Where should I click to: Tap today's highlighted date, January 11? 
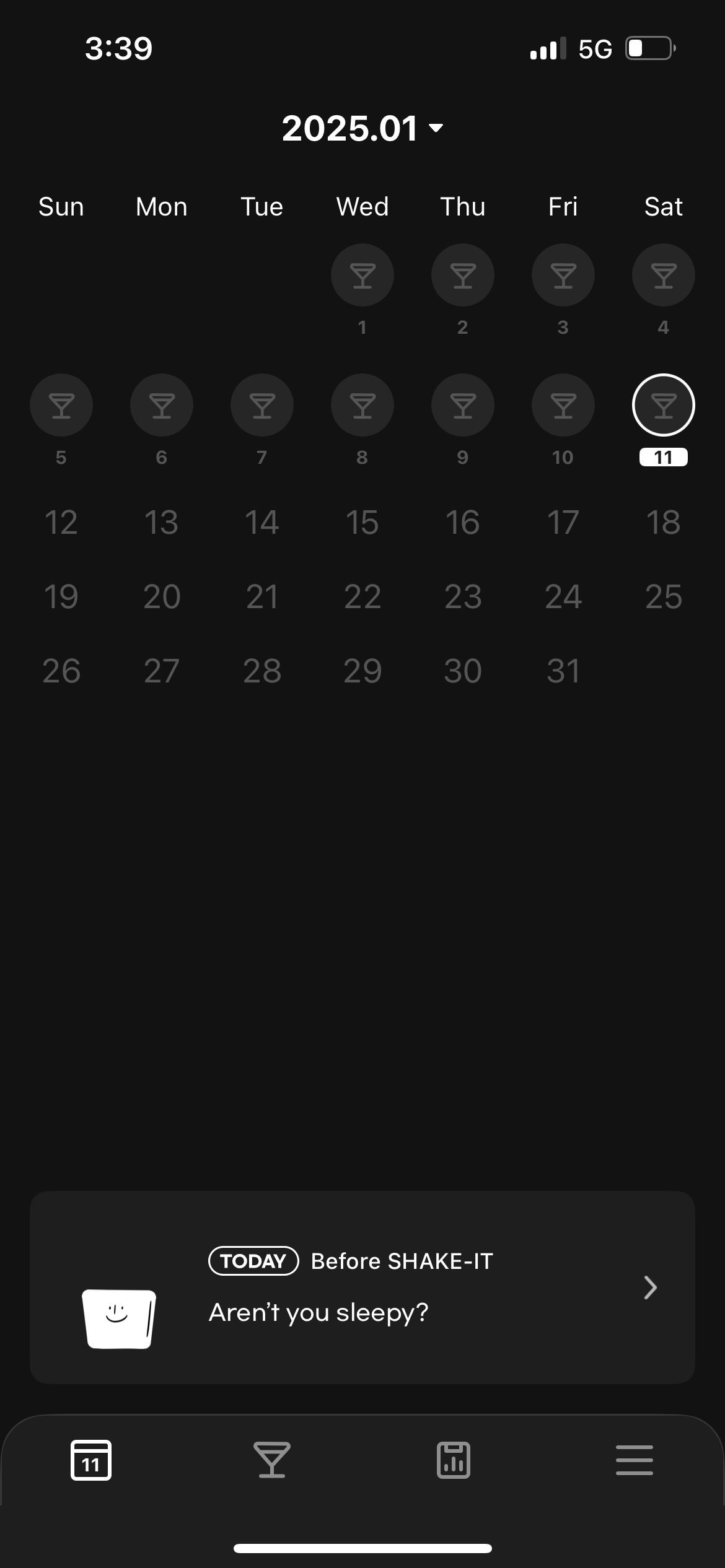click(664, 405)
